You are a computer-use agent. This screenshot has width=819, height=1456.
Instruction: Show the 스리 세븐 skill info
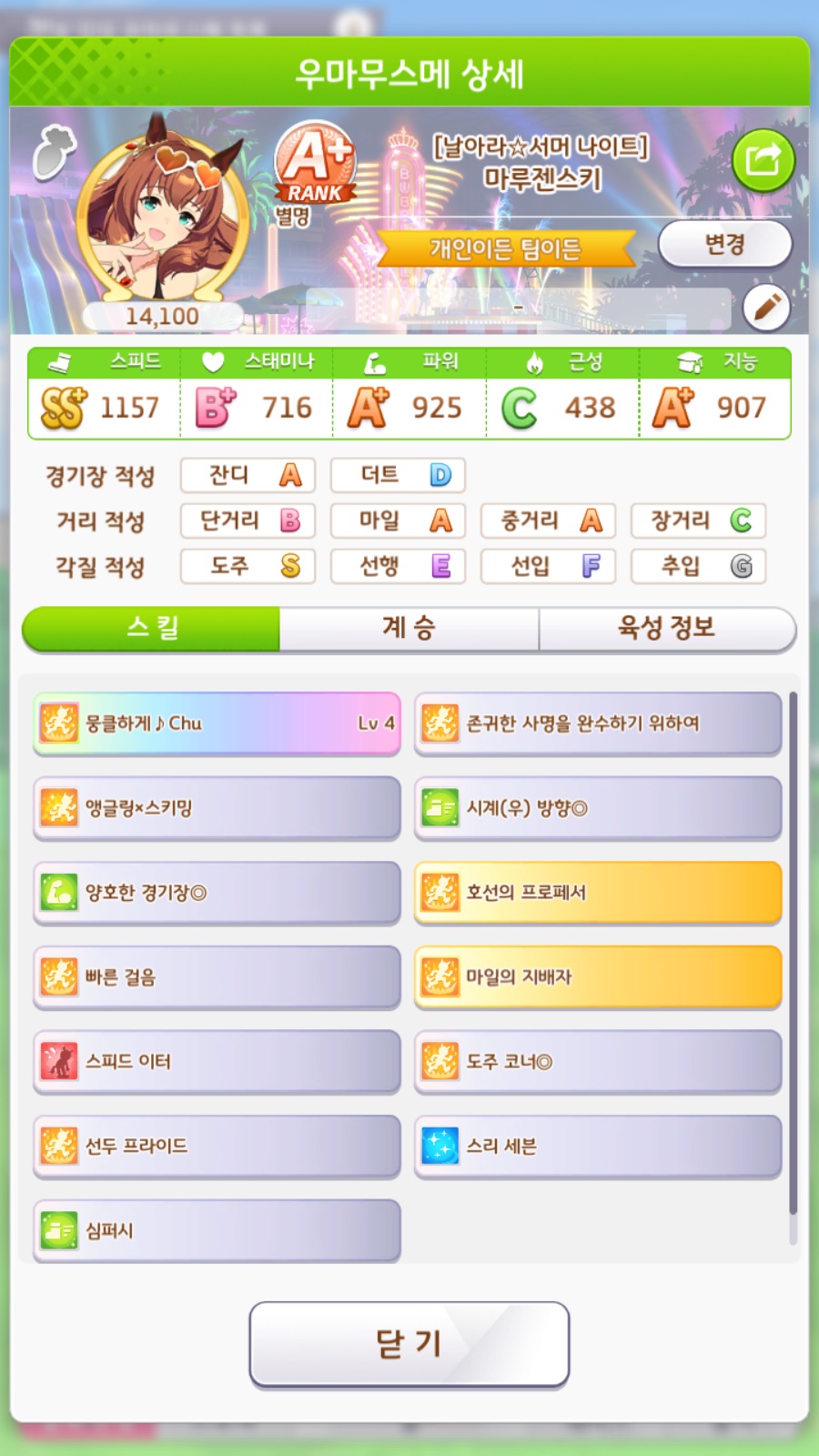tap(598, 1147)
